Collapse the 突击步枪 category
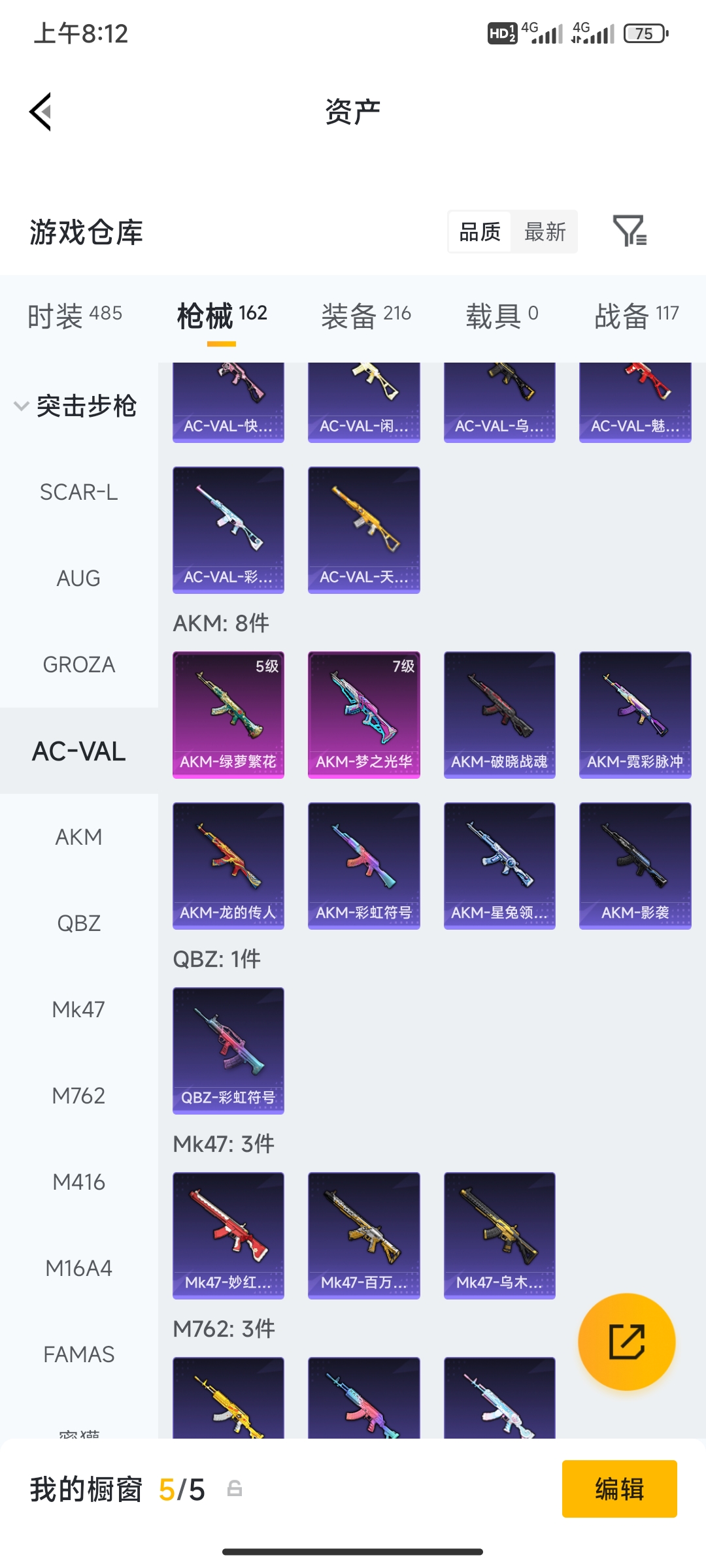Viewport: 706px width, 1568px height. tap(76, 406)
